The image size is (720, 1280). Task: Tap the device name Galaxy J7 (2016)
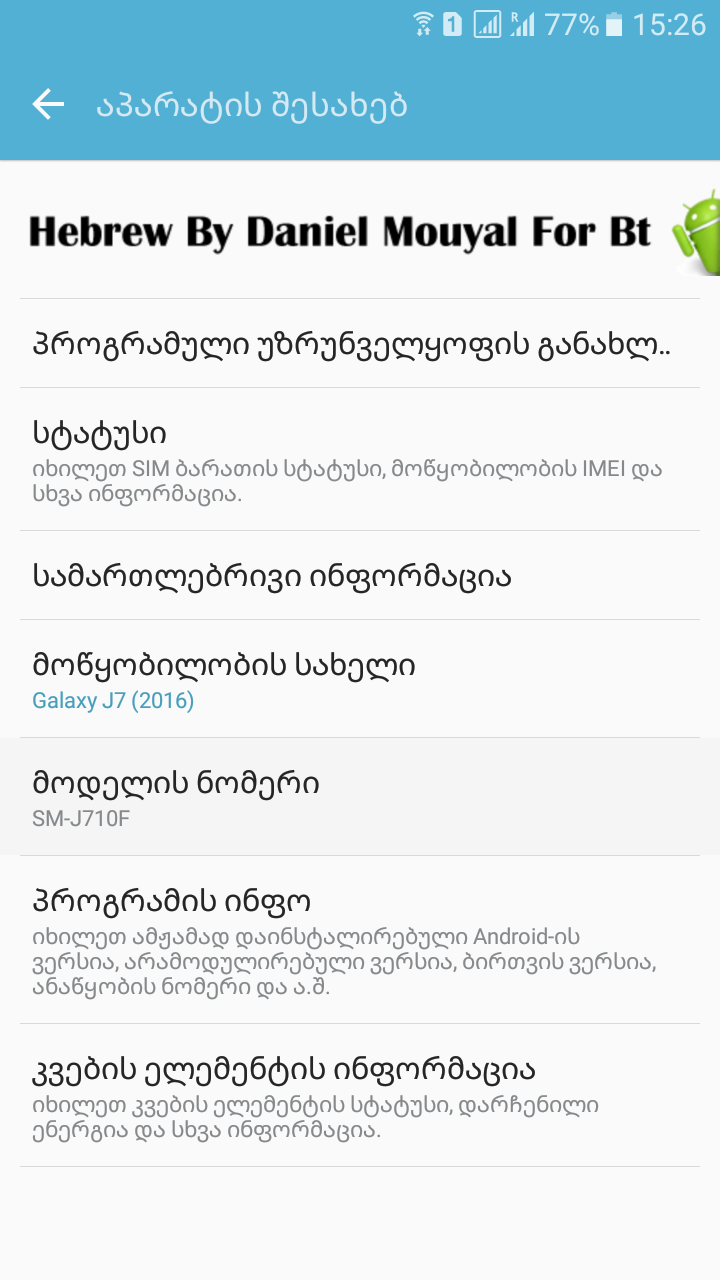(113, 700)
